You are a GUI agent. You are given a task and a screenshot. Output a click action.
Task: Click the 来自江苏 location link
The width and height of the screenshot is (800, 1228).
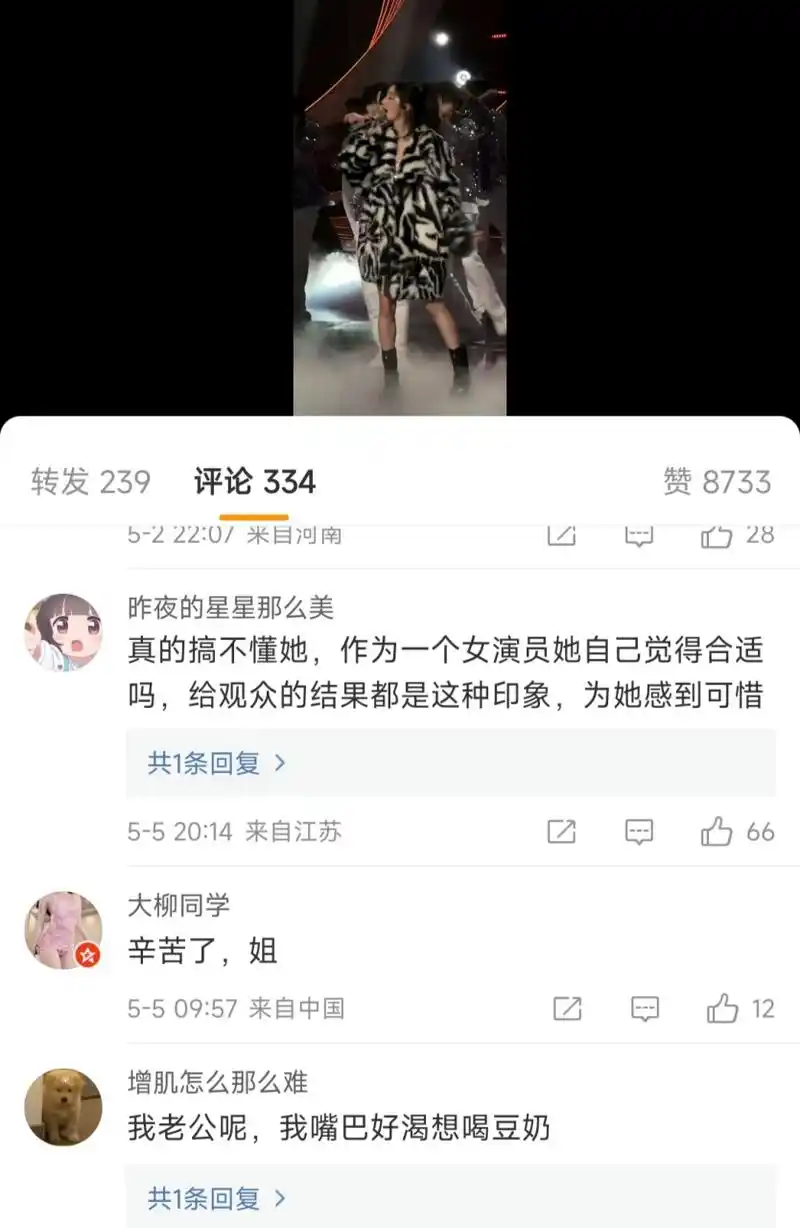coord(297,831)
